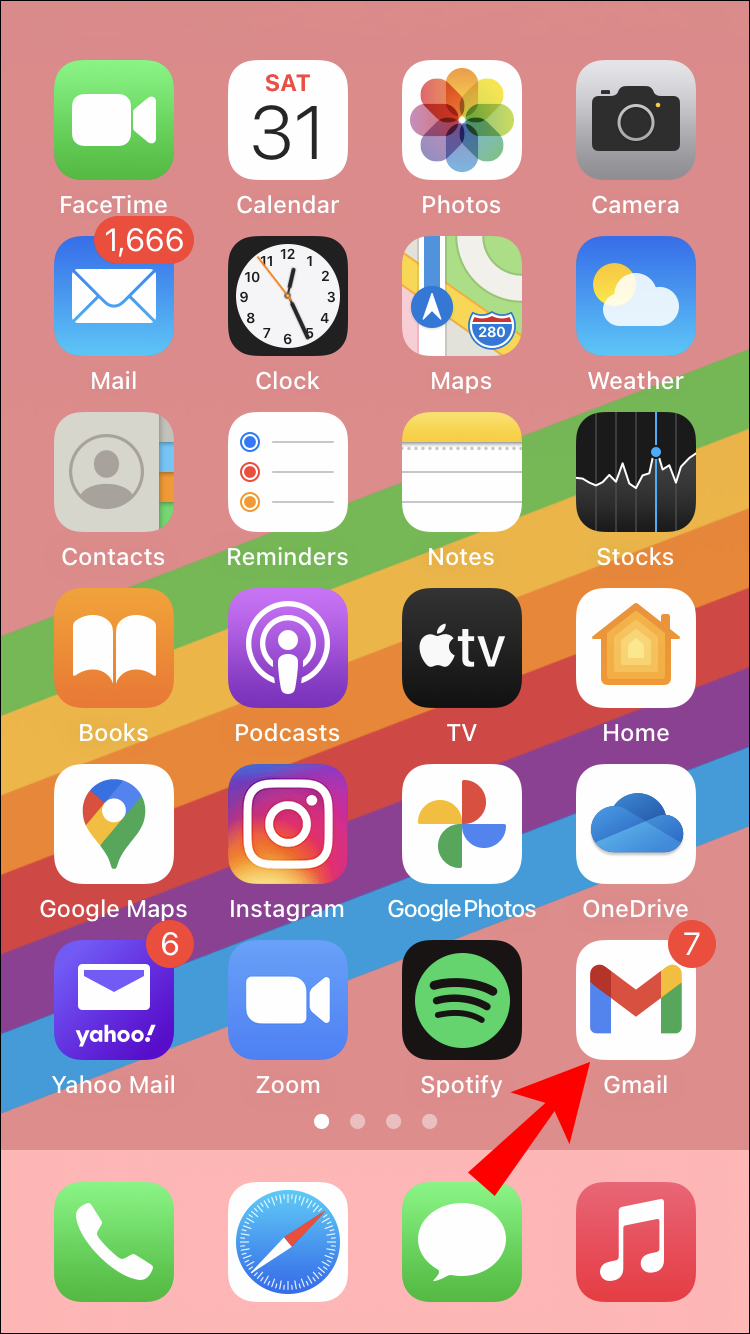Launch Instagram
This screenshot has width=750, height=1334.
[x=288, y=824]
